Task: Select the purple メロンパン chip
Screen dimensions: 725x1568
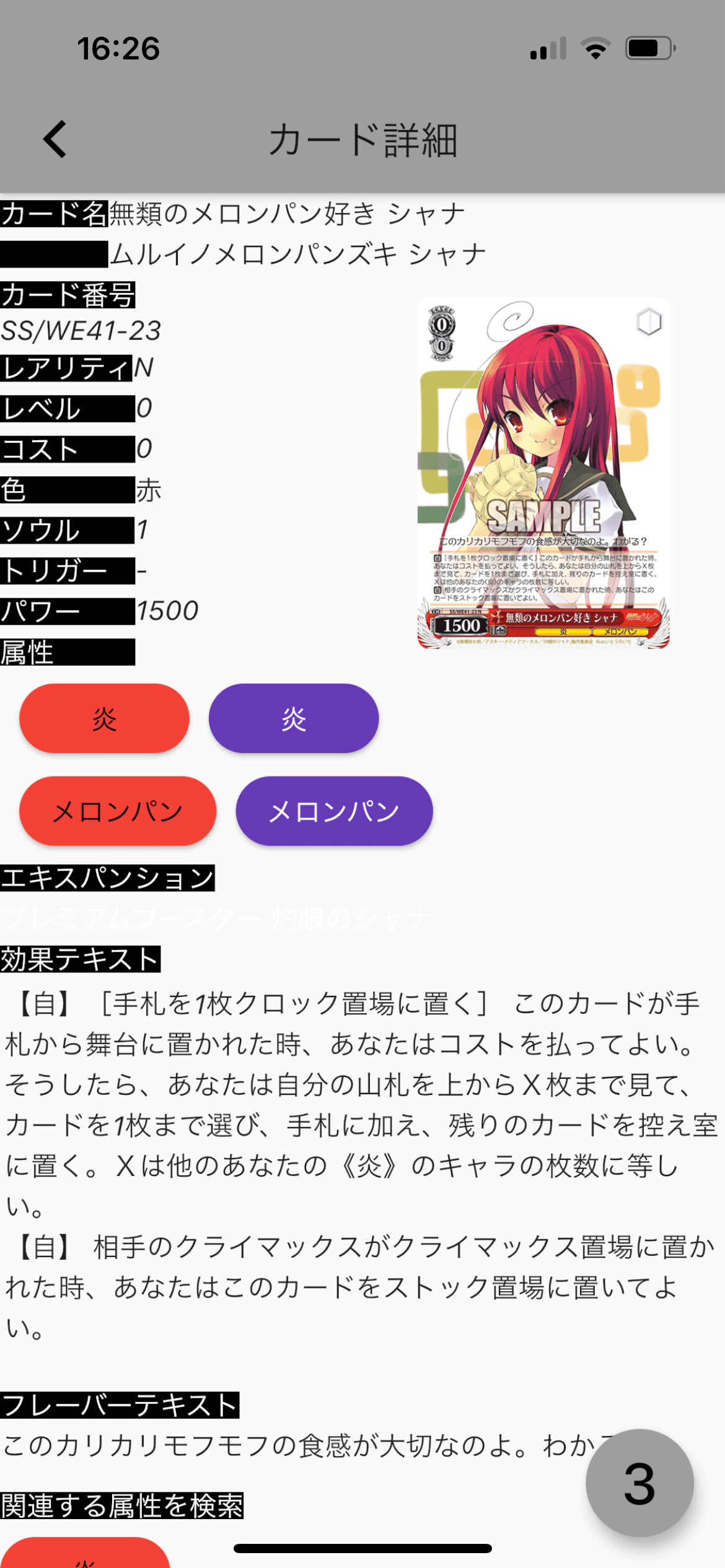Action: click(x=334, y=811)
